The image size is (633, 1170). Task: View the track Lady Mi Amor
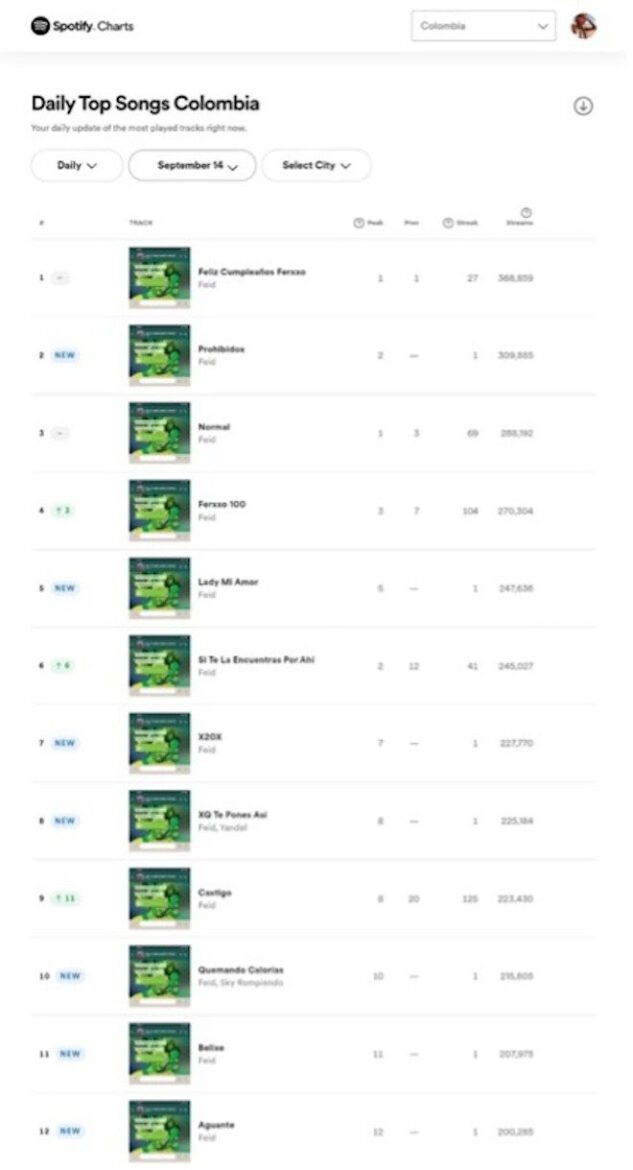[x=228, y=582]
